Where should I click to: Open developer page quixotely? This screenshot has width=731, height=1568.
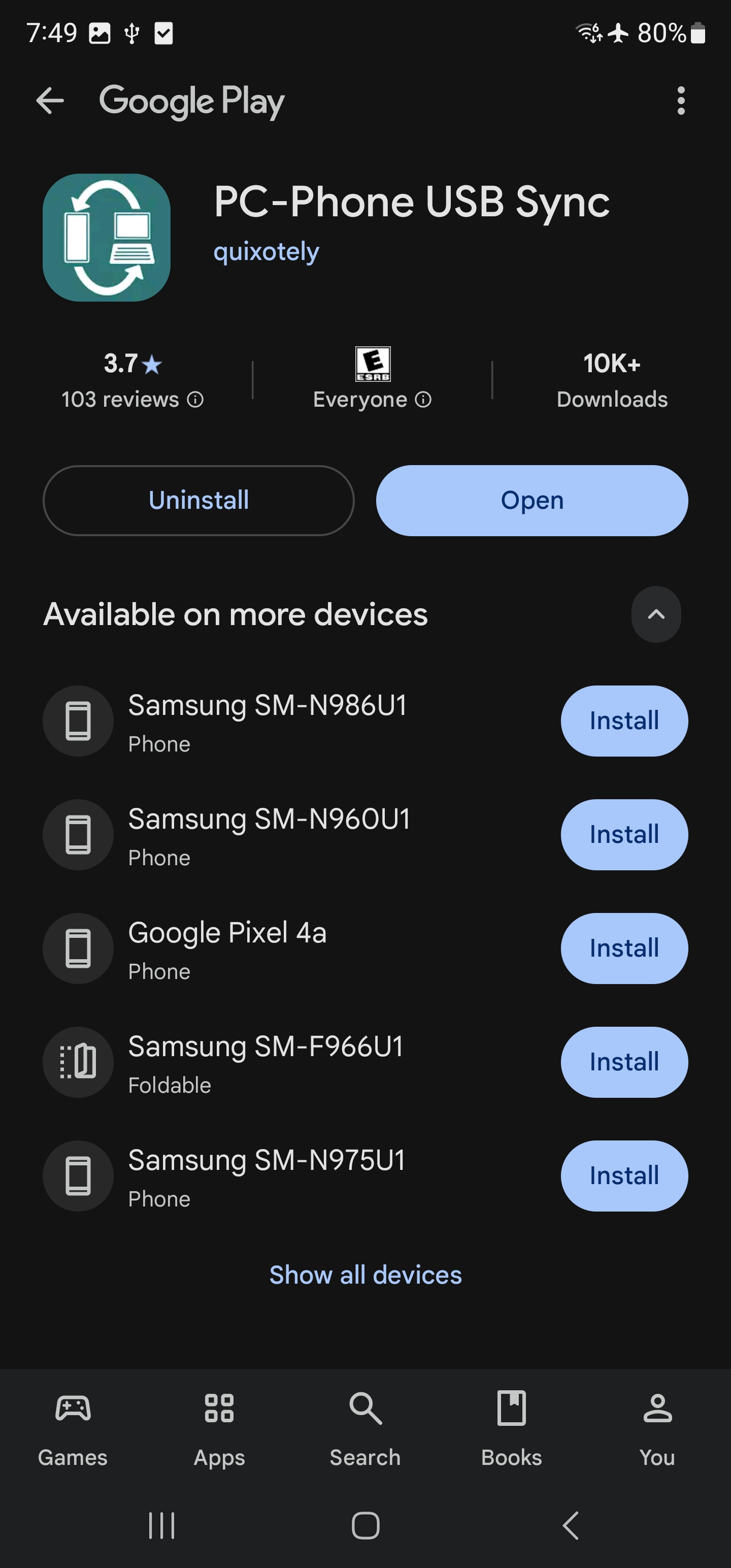point(266,251)
